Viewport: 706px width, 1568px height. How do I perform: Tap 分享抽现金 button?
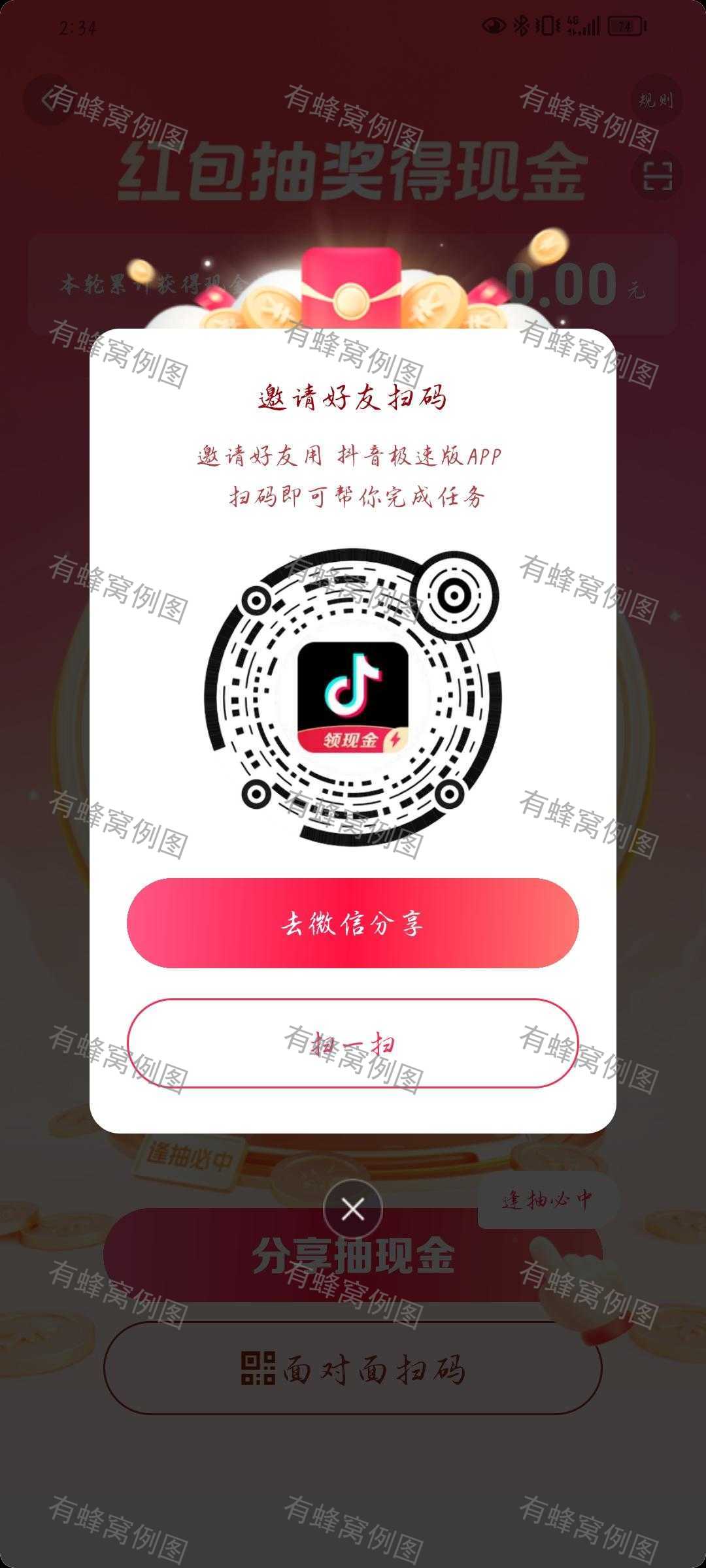[352, 1255]
